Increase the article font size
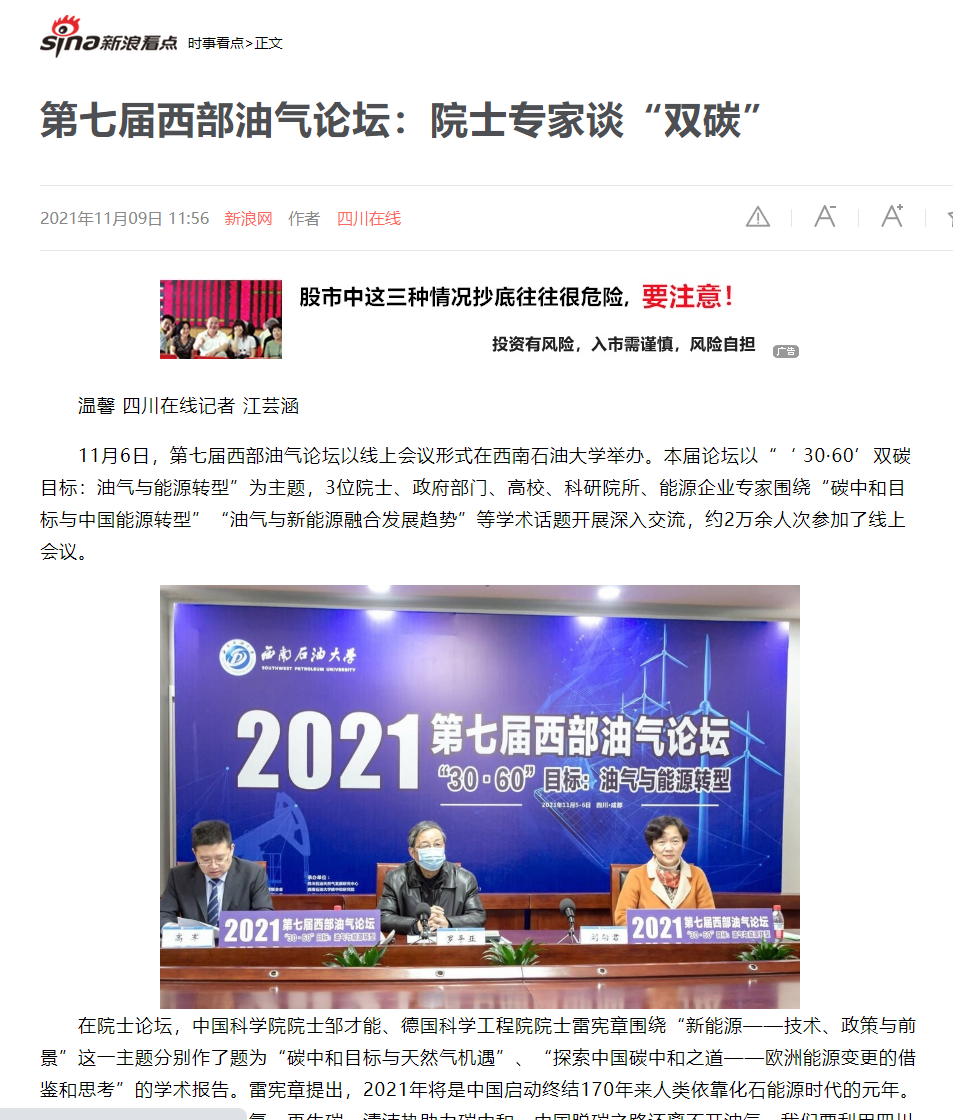 coord(892,215)
